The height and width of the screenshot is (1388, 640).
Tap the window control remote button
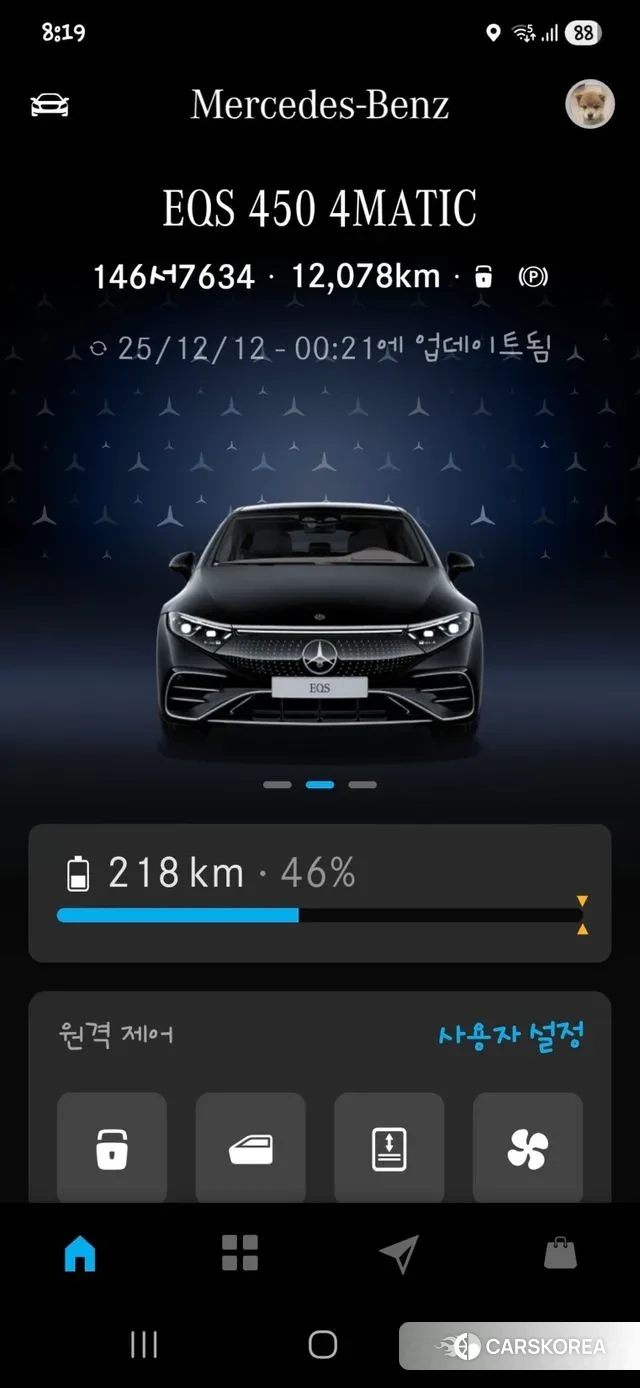click(250, 1147)
